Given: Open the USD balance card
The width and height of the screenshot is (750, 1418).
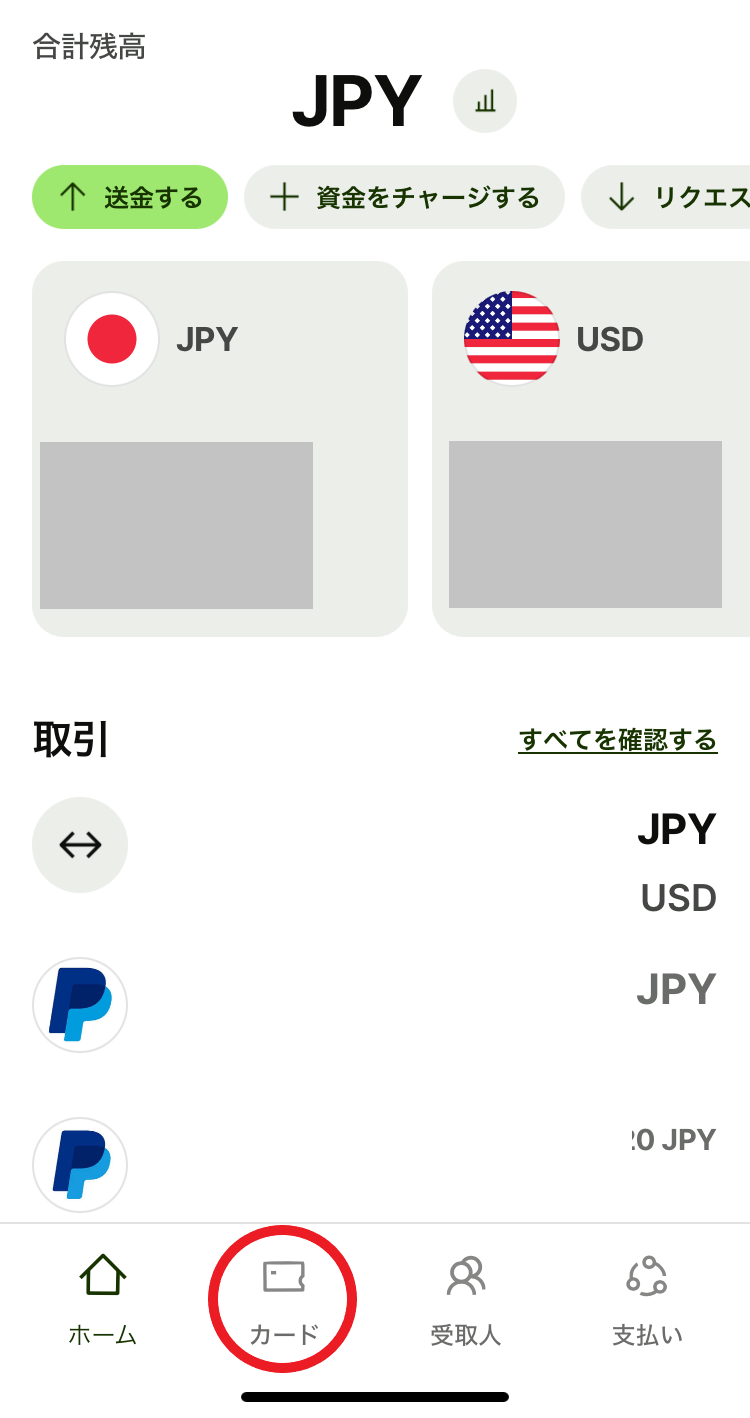Looking at the screenshot, I should point(591,449).
